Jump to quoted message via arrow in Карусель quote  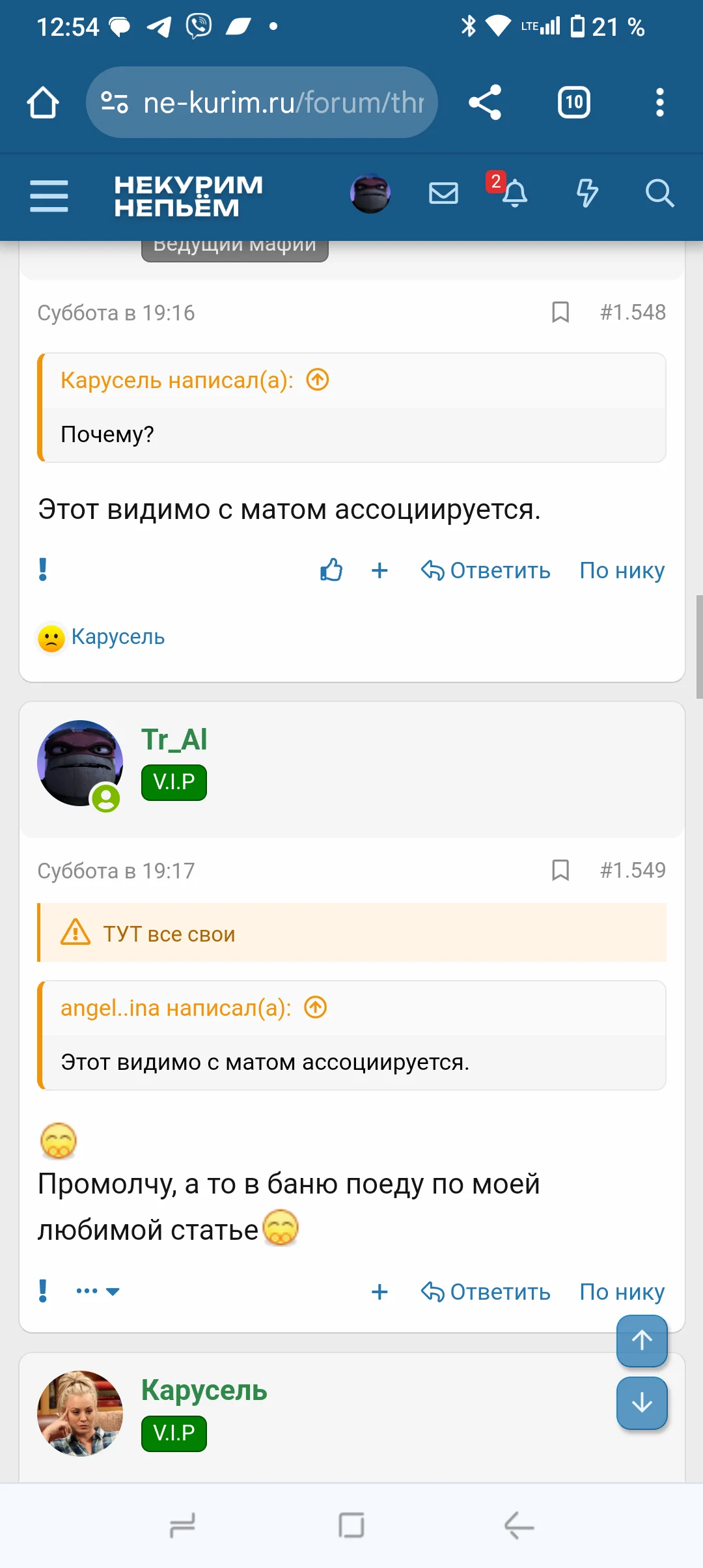(x=317, y=380)
